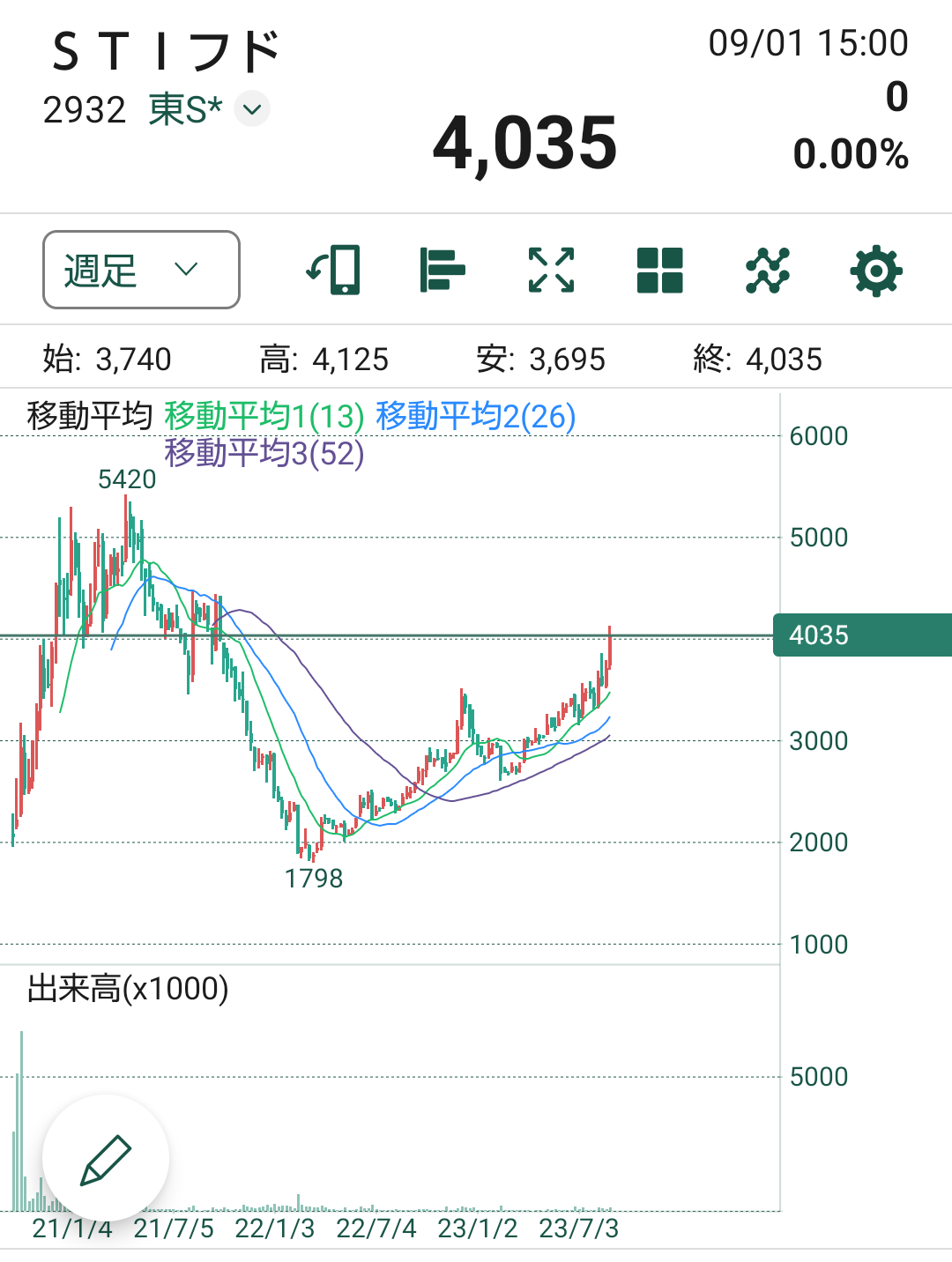This screenshot has height=1262, width=952.
Task: Open chart settings gear
Action: click(876, 270)
